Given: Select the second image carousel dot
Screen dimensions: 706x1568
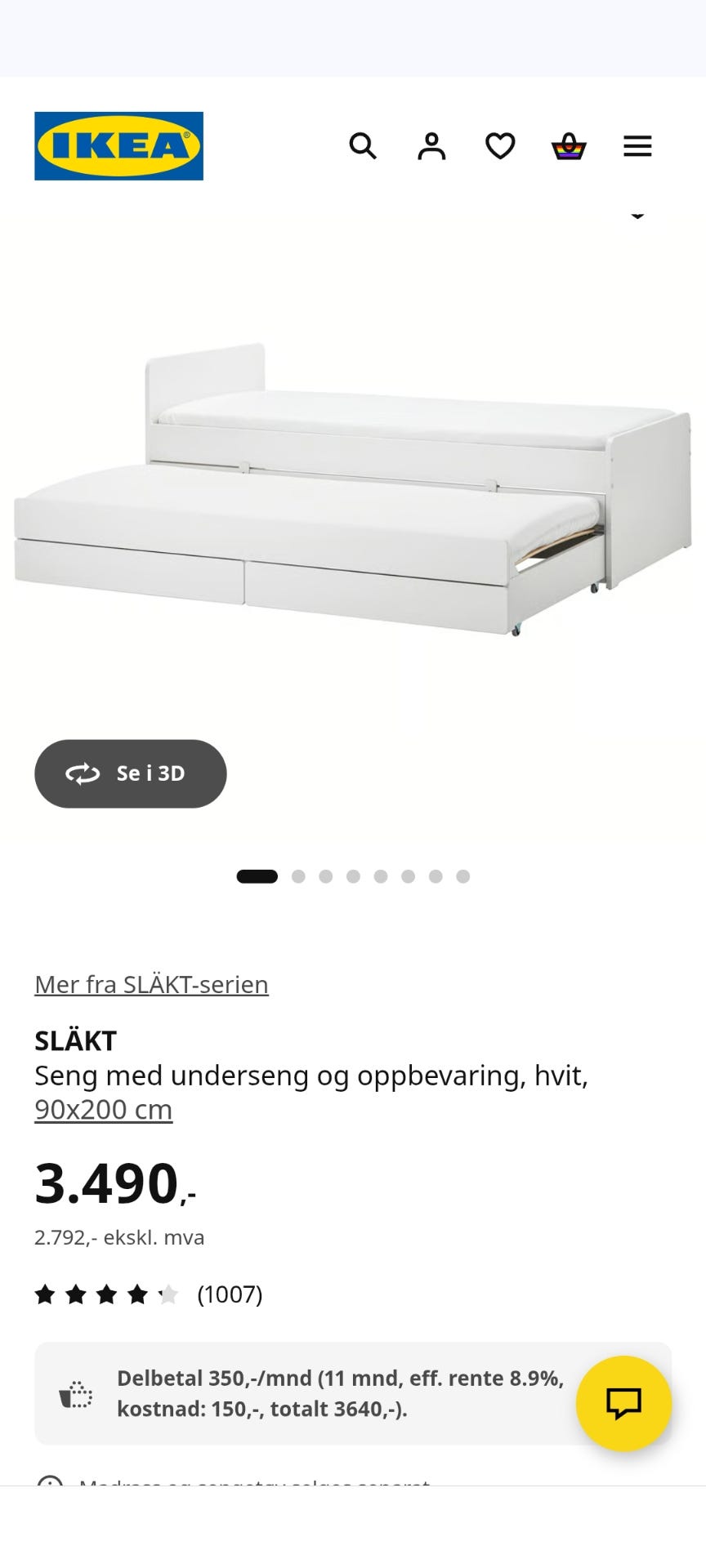Looking at the screenshot, I should click(x=299, y=876).
